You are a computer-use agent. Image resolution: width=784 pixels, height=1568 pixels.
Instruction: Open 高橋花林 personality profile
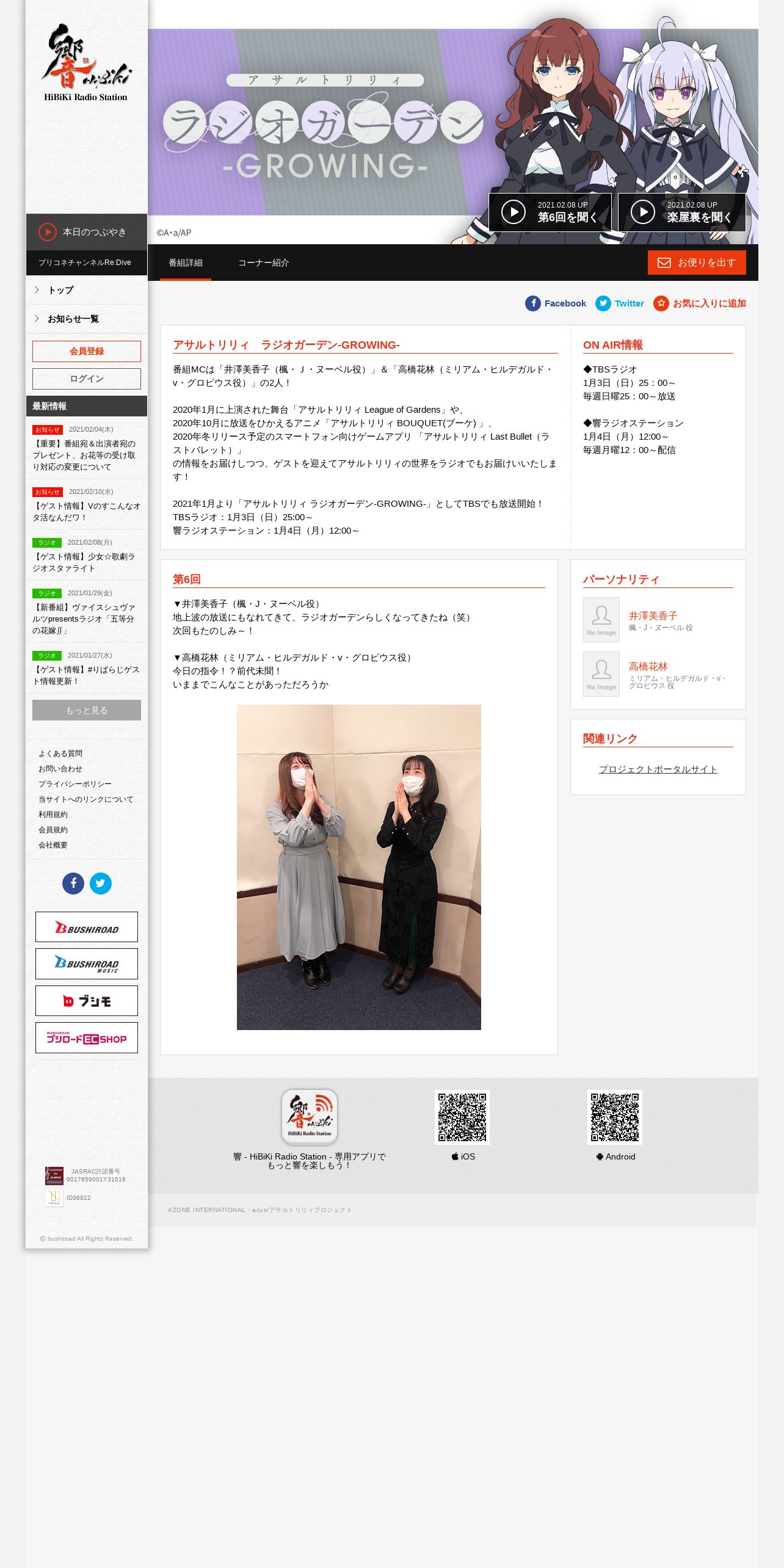pos(648,666)
